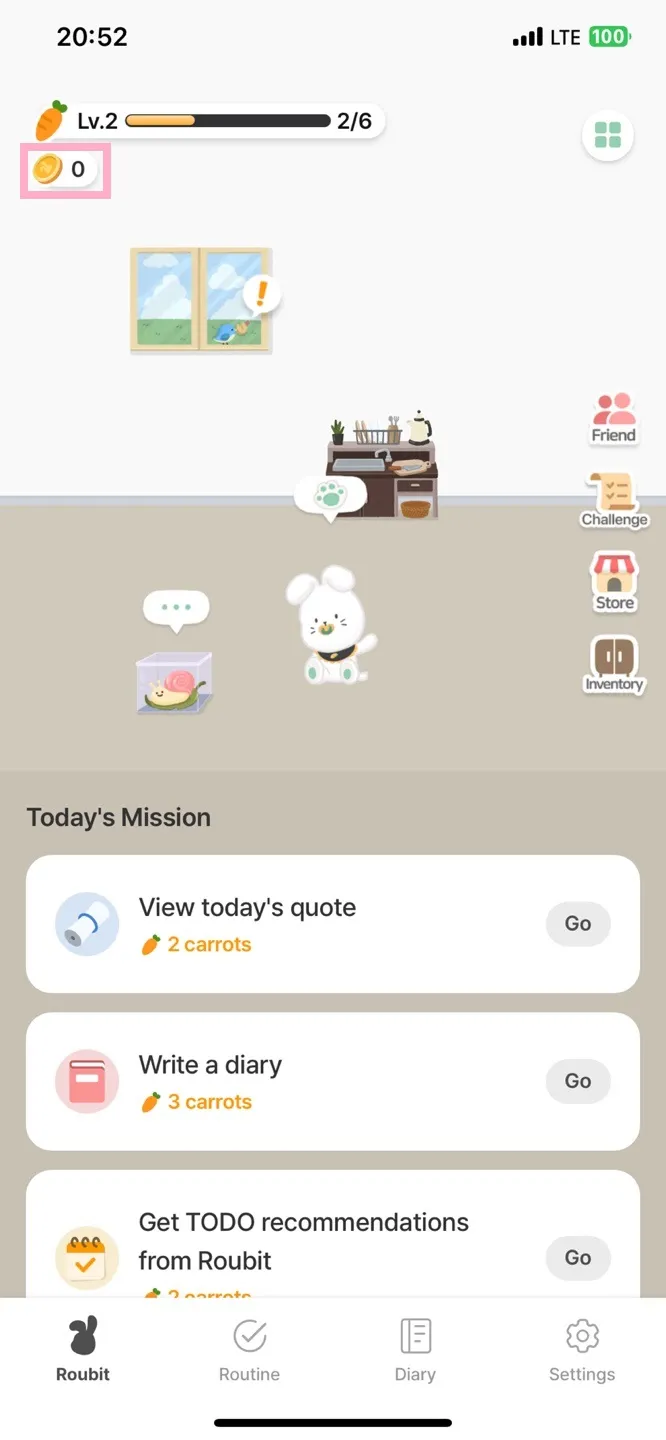Open the Settings tab

coord(582,1350)
